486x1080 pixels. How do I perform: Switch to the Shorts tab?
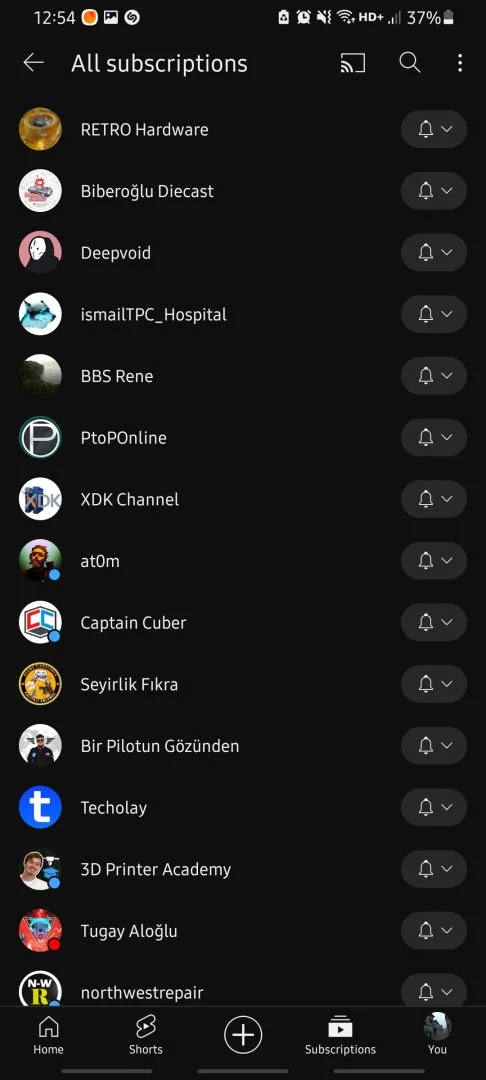(146, 1037)
